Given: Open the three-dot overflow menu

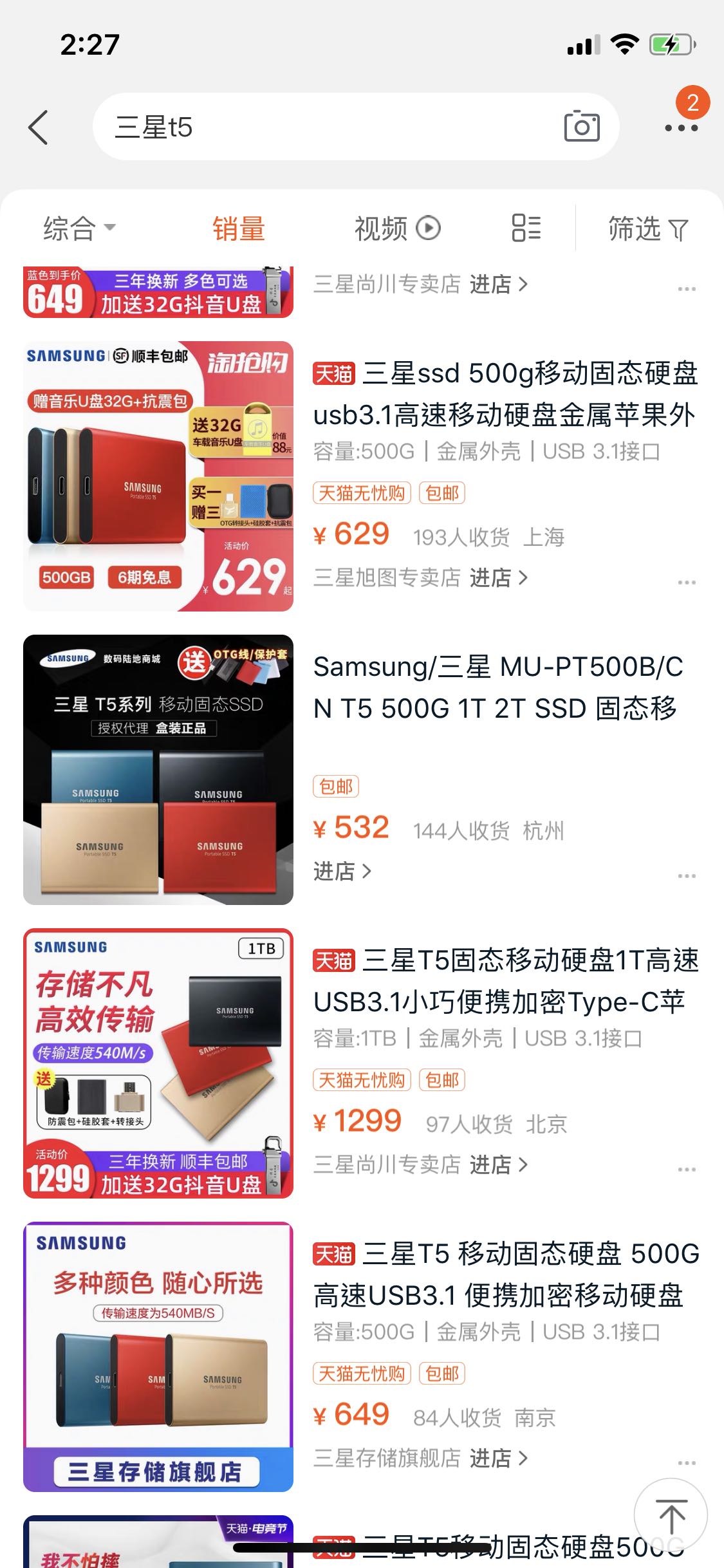Looking at the screenshot, I should pos(682,127).
